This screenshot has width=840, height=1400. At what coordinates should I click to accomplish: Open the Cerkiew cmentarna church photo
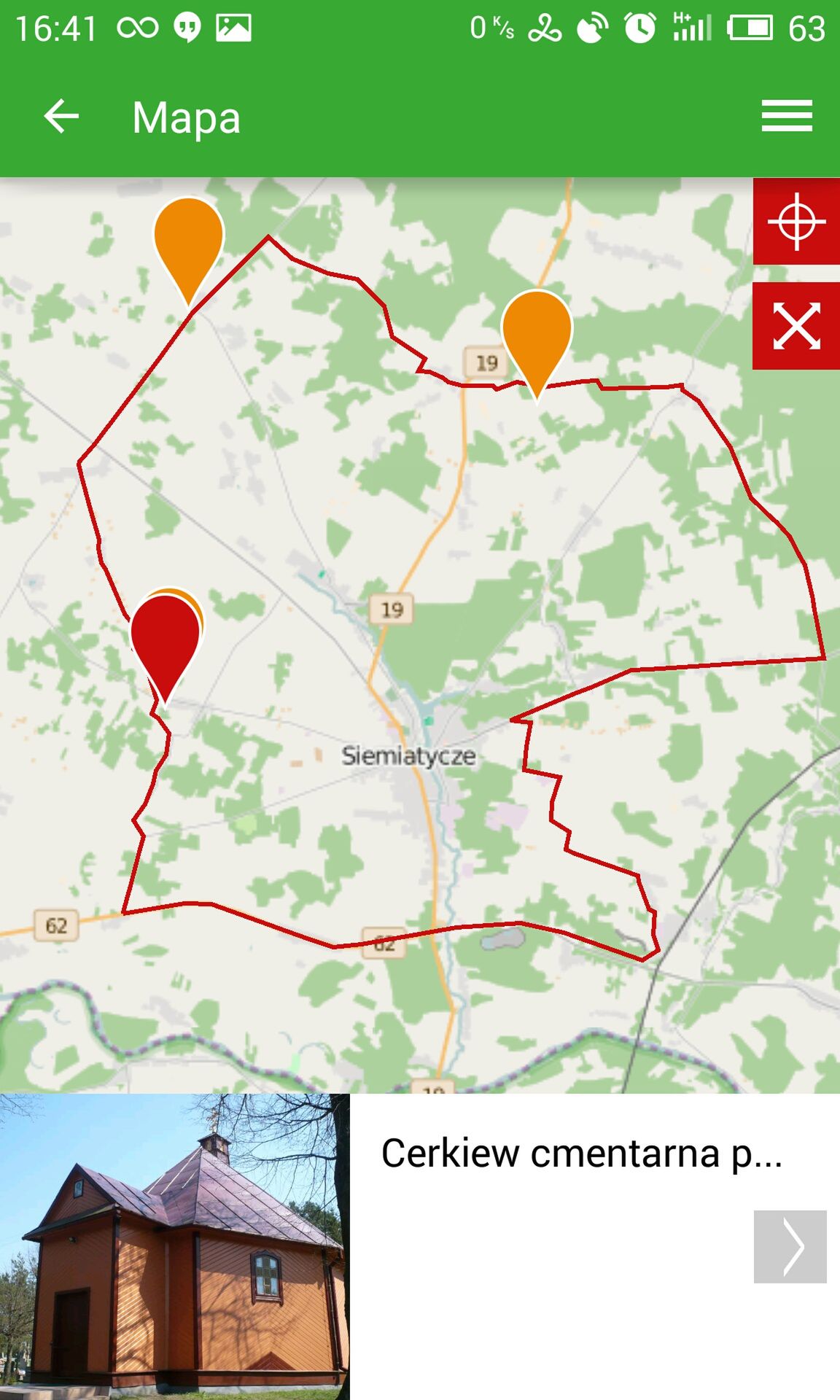[x=175, y=1247]
